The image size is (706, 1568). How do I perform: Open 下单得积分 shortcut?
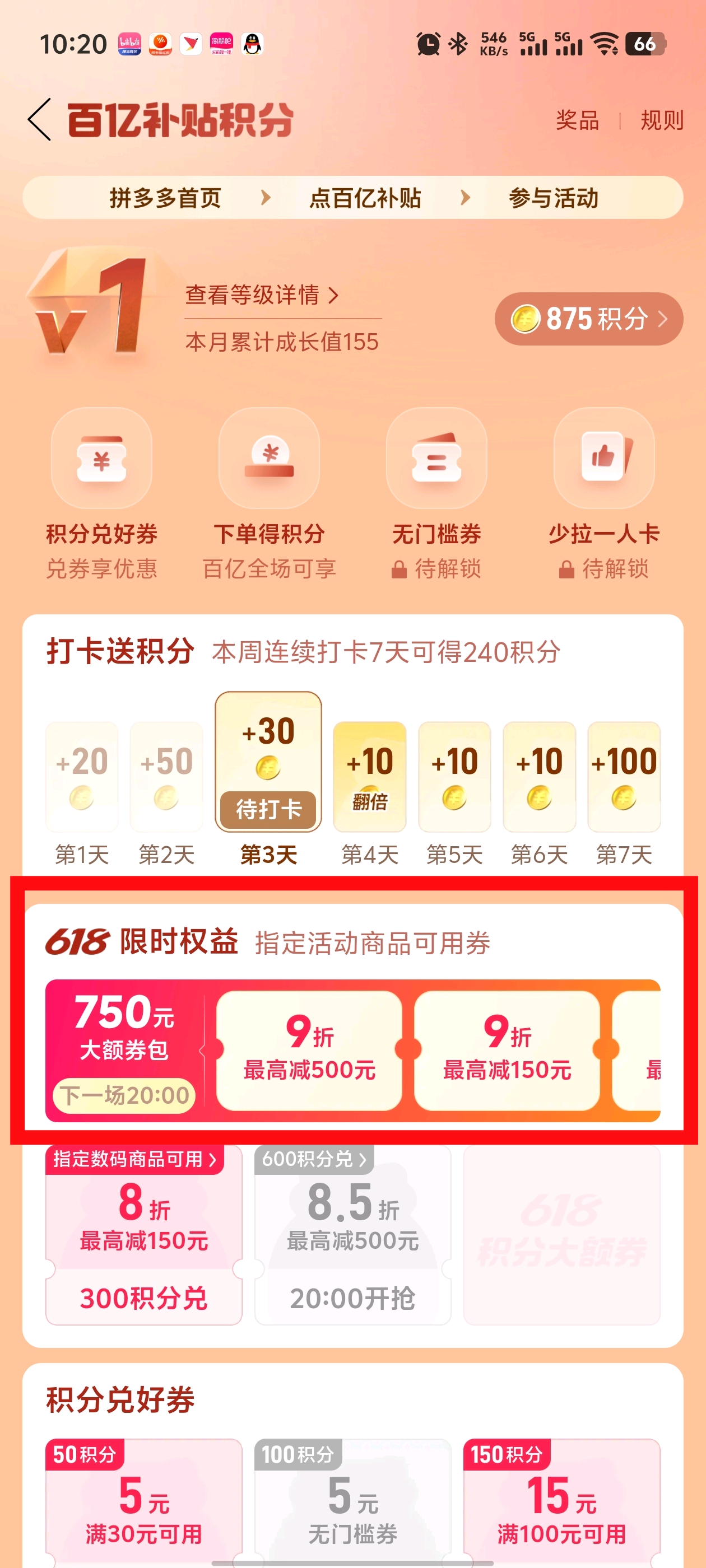(268, 493)
